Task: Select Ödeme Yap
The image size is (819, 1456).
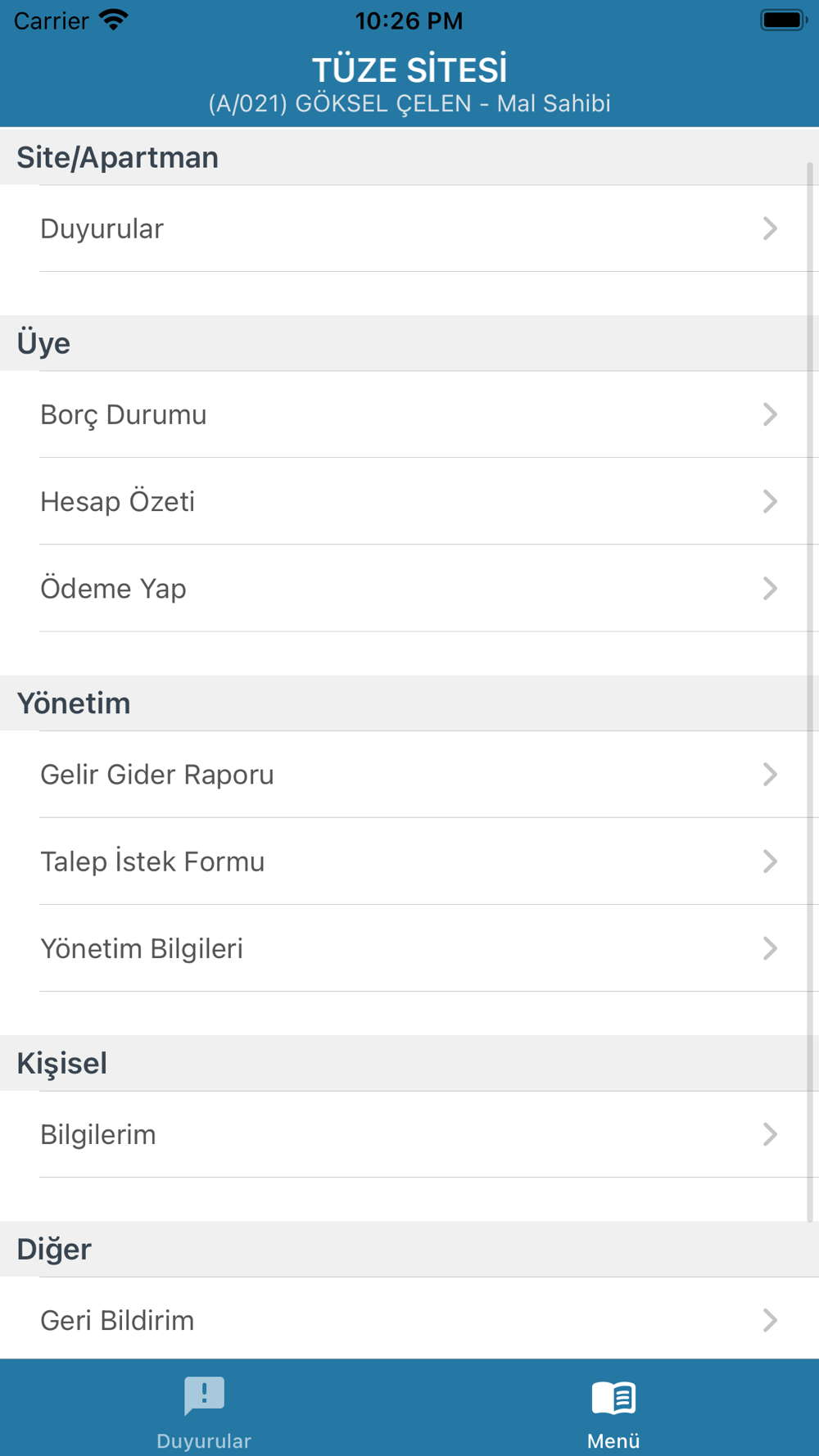Action: 409,588
